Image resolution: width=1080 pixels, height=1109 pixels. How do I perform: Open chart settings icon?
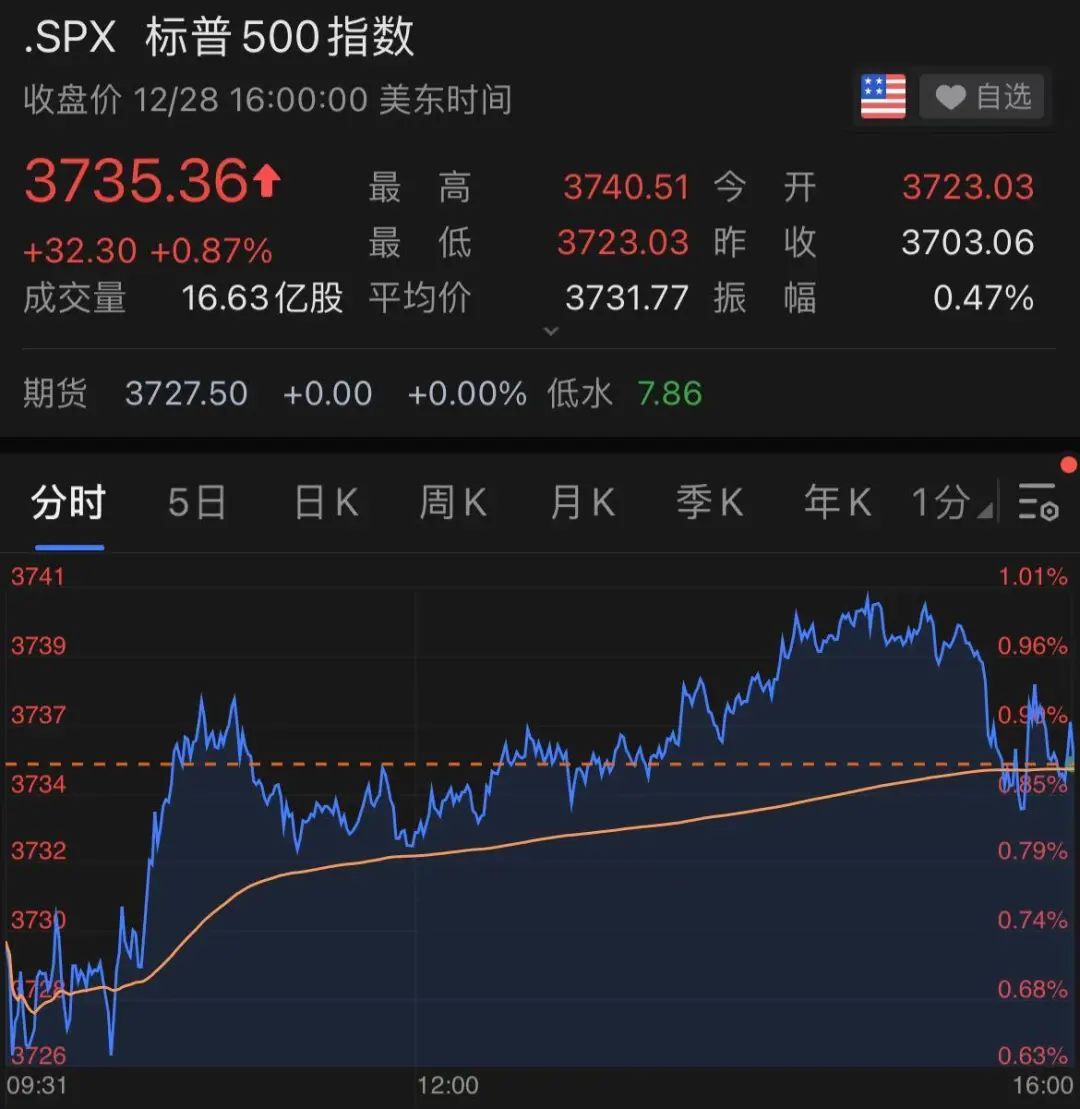1038,502
